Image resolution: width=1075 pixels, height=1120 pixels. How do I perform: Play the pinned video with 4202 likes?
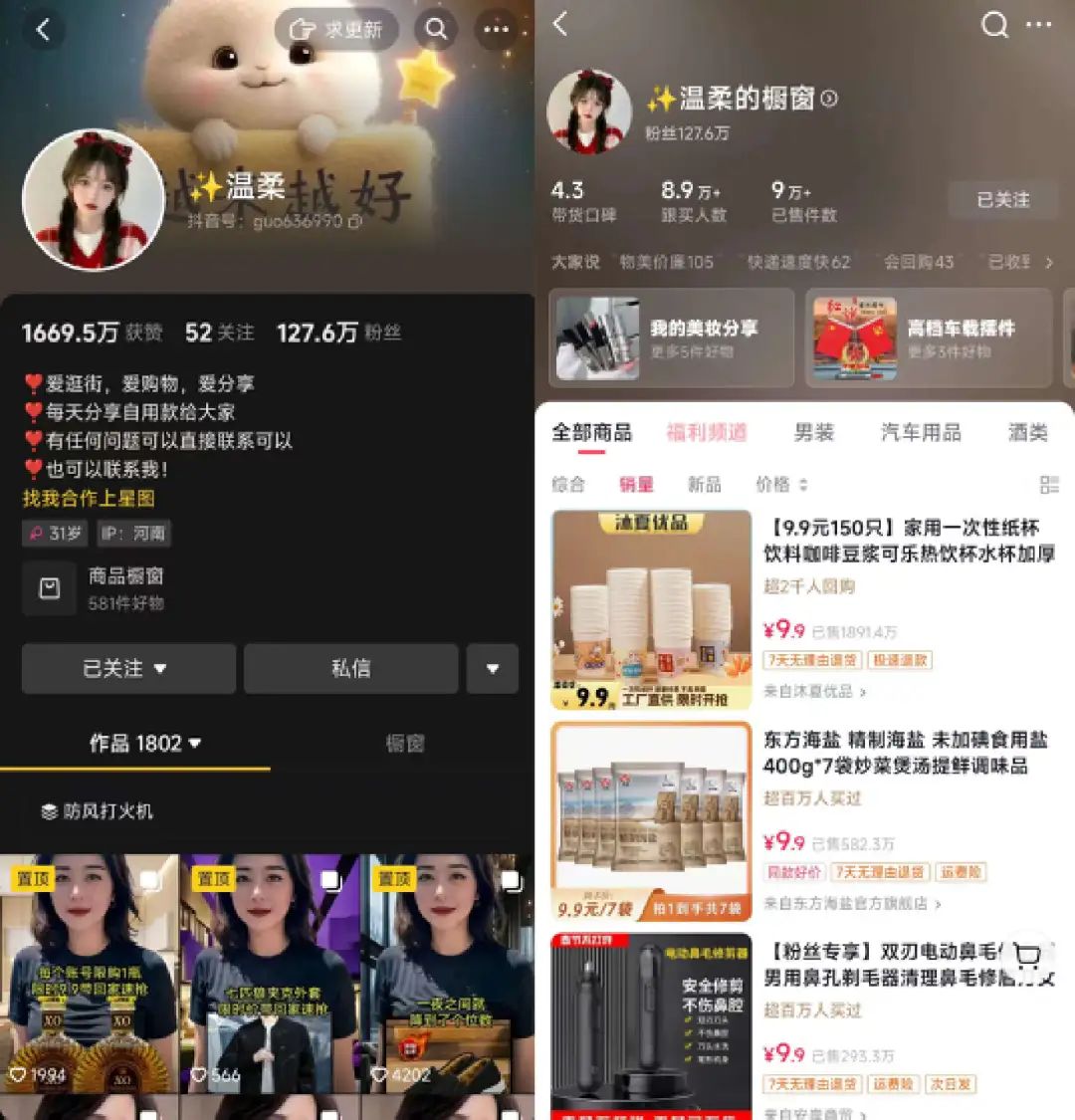448,974
